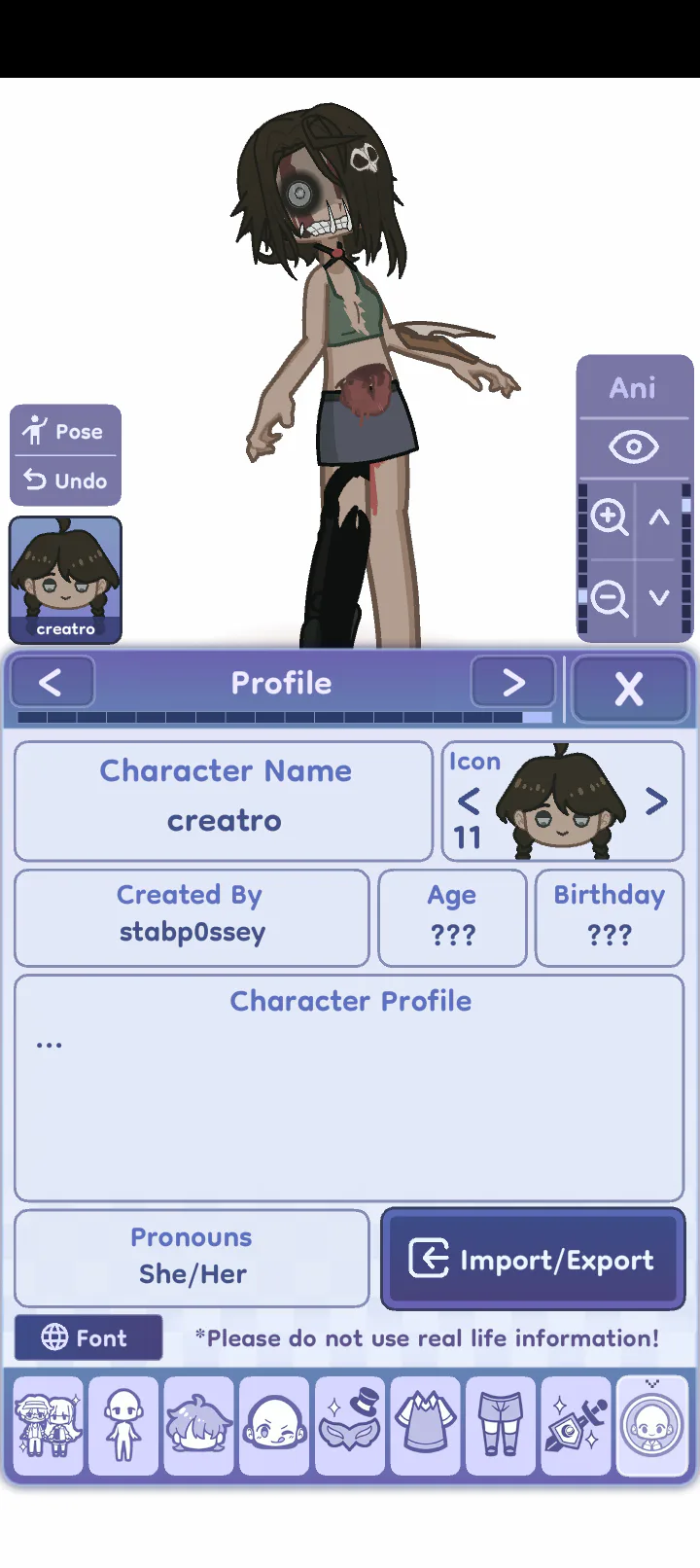Close the Profile panel
This screenshot has height=1568, width=700.
(x=629, y=689)
